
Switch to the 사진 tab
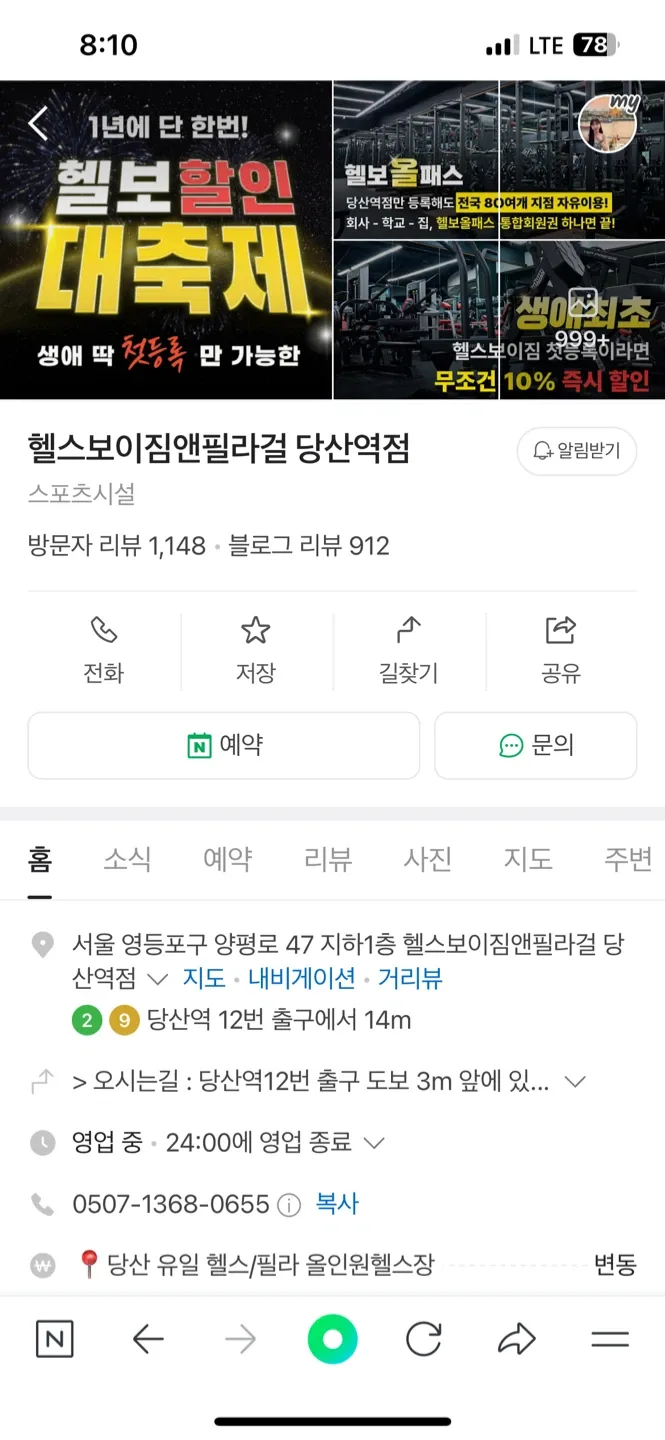(x=428, y=859)
